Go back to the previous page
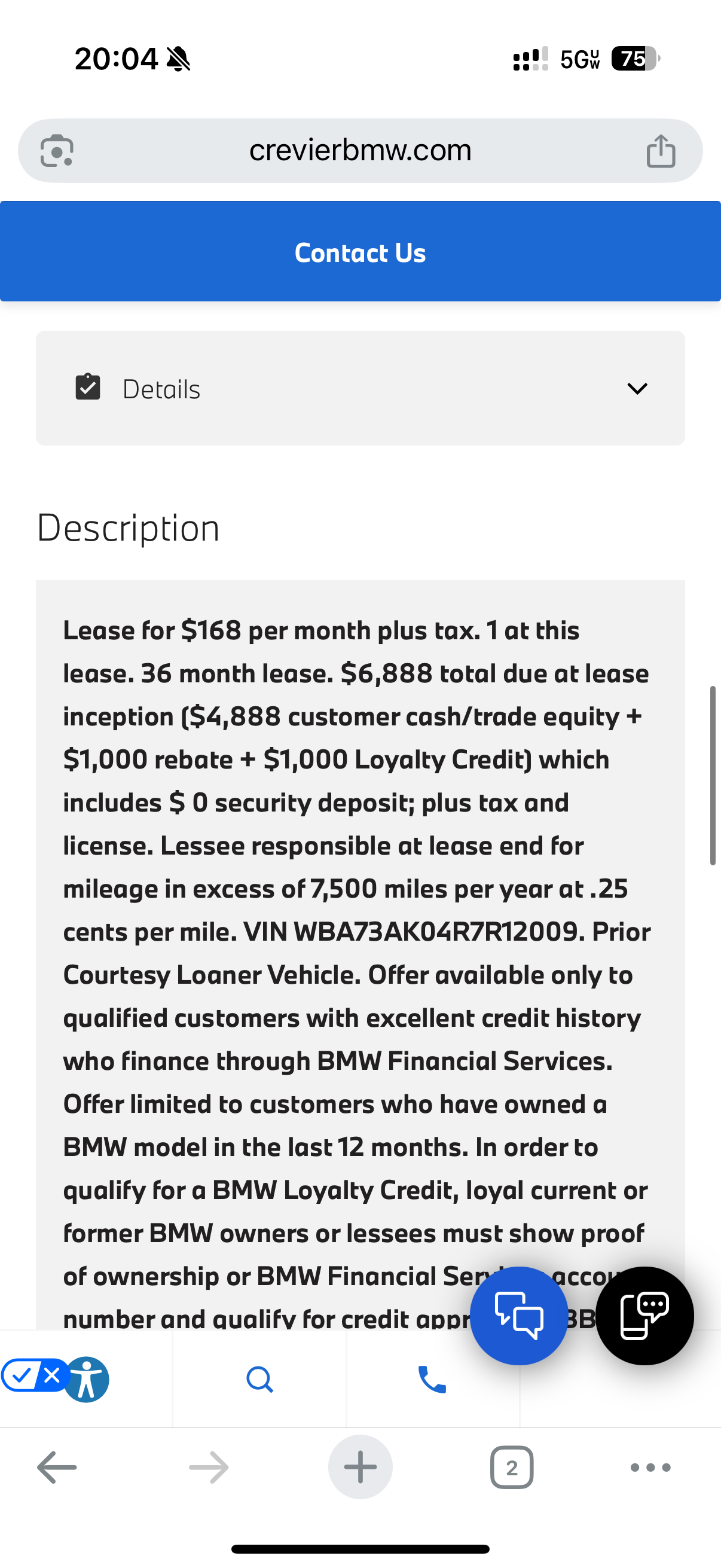This screenshot has height=1568, width=721. [x=57, y=1467]
